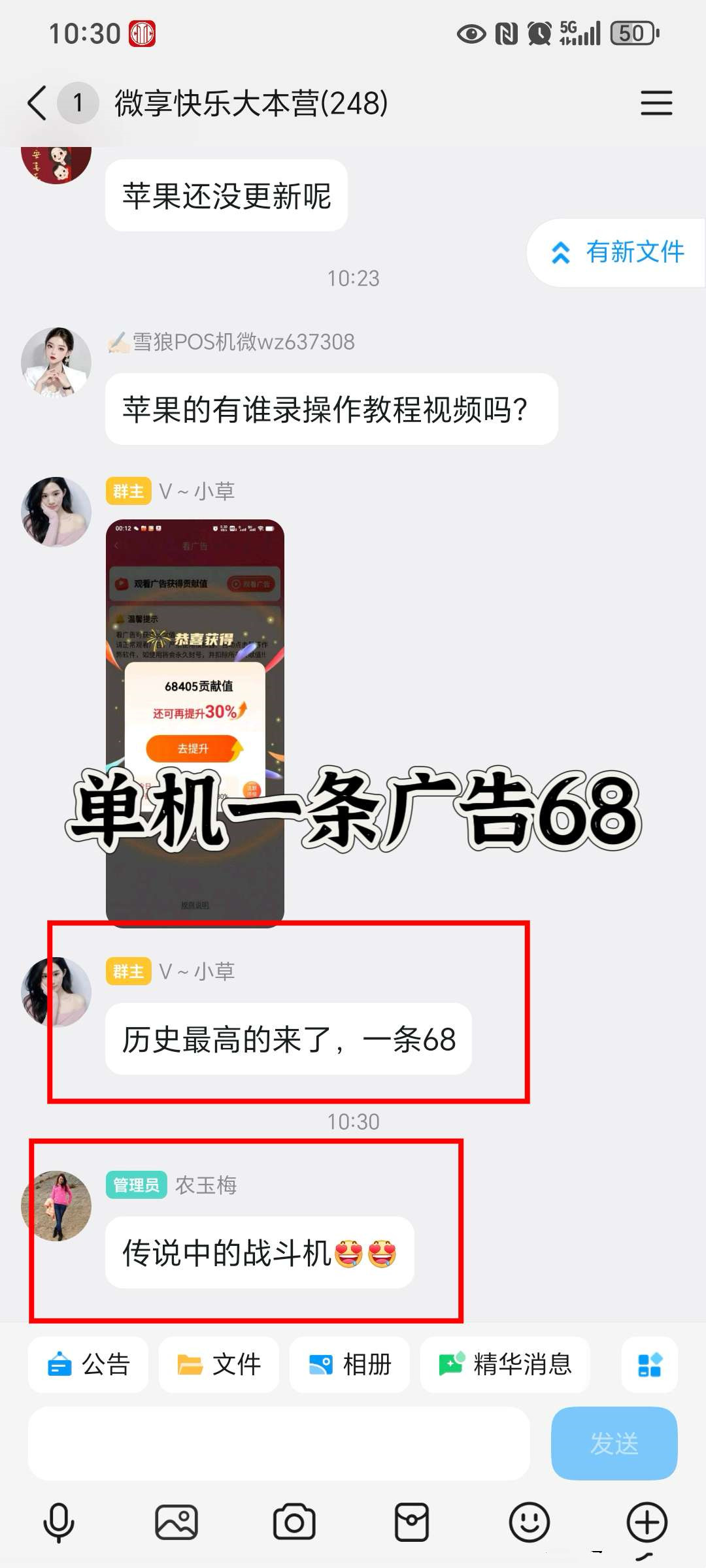Open the camera to take a photo
The height and width of the screenshot is (1568, 706).
(294, 1522)
